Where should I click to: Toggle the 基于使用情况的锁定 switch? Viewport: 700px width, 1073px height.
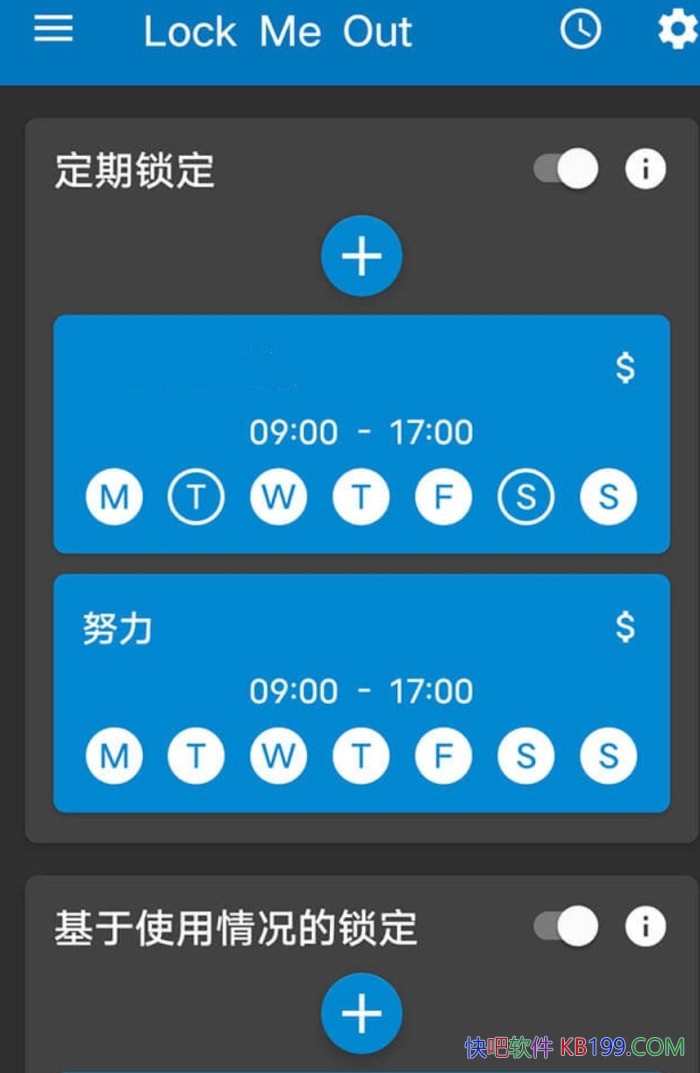pos(566,926)
